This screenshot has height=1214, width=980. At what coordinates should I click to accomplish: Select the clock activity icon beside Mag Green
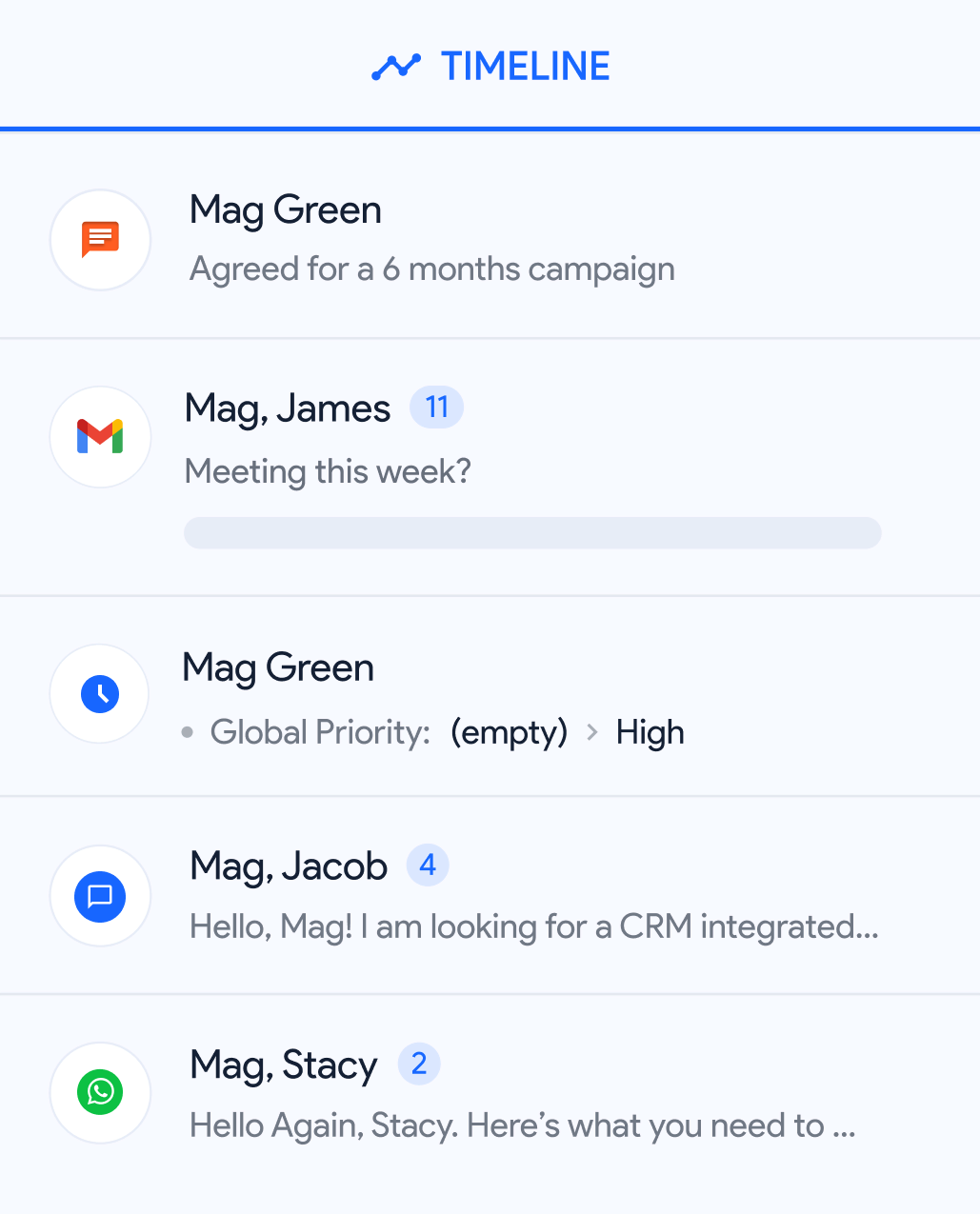pos(99,694)
